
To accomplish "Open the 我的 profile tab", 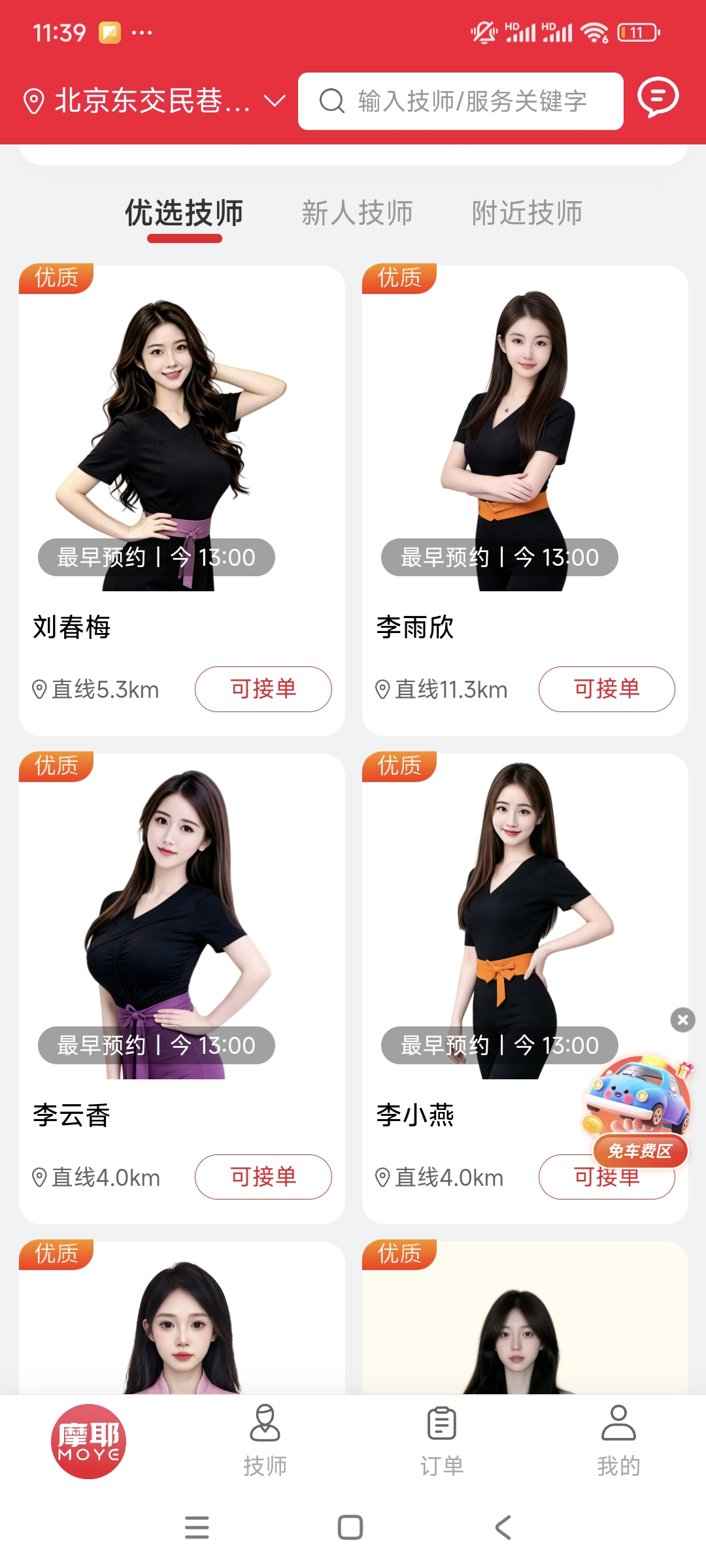I will coord(618,1440).
